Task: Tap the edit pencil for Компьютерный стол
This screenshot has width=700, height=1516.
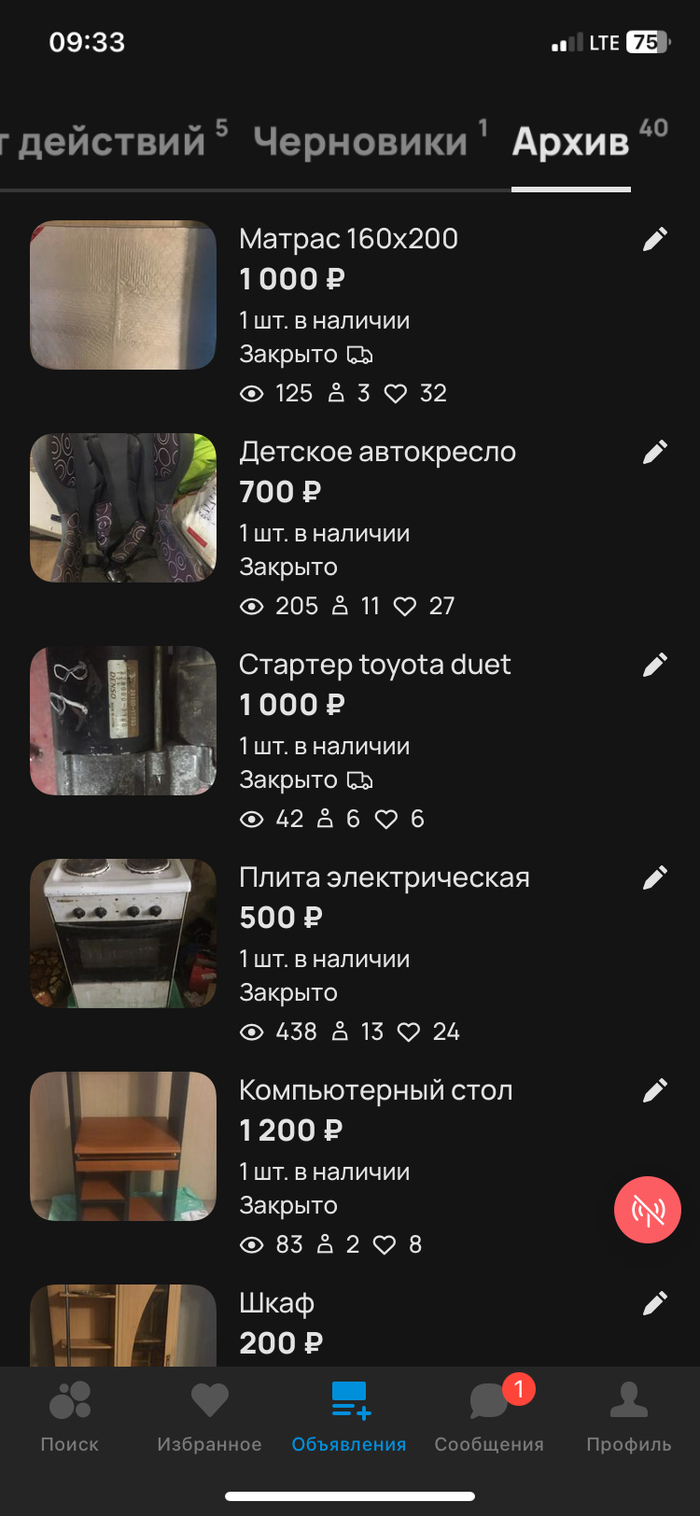Action: [x=655, y=1091]
